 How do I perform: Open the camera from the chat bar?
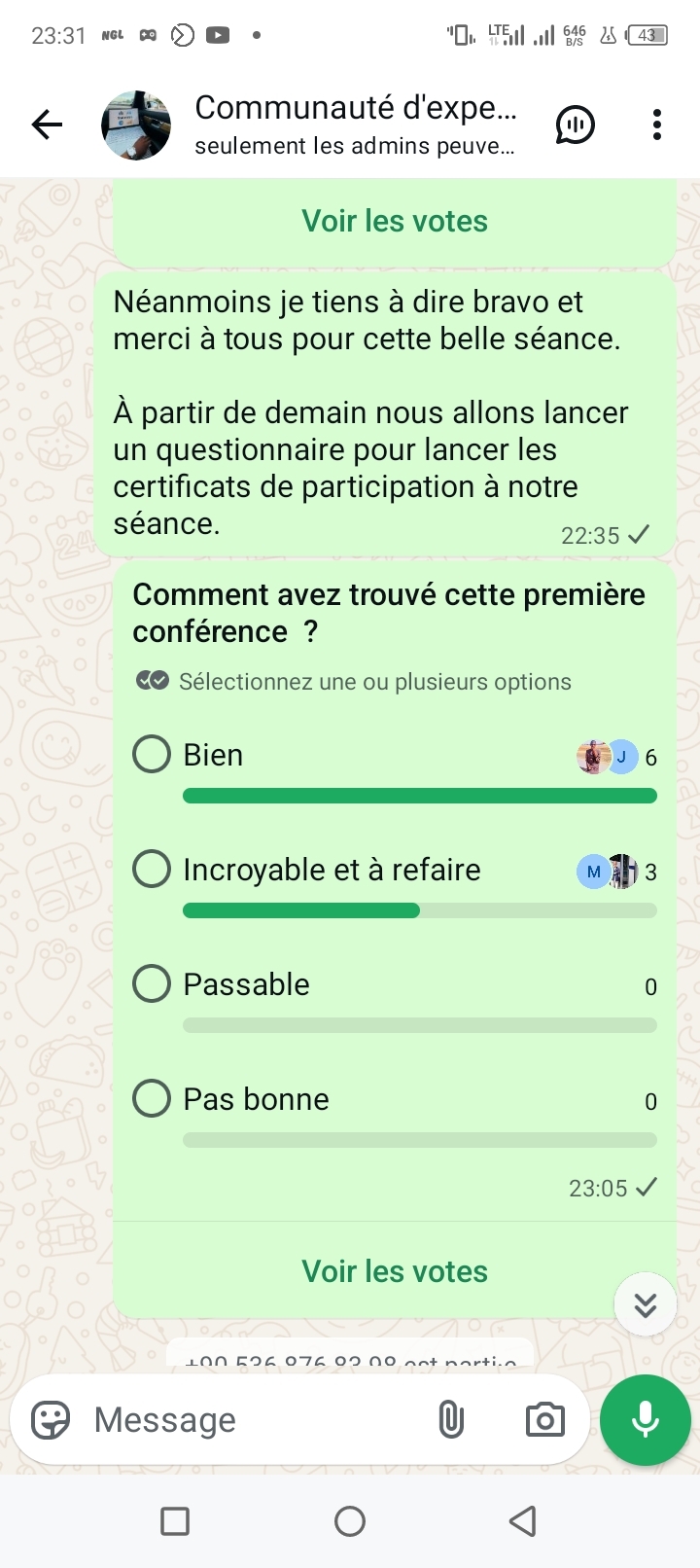point(544,1420)
